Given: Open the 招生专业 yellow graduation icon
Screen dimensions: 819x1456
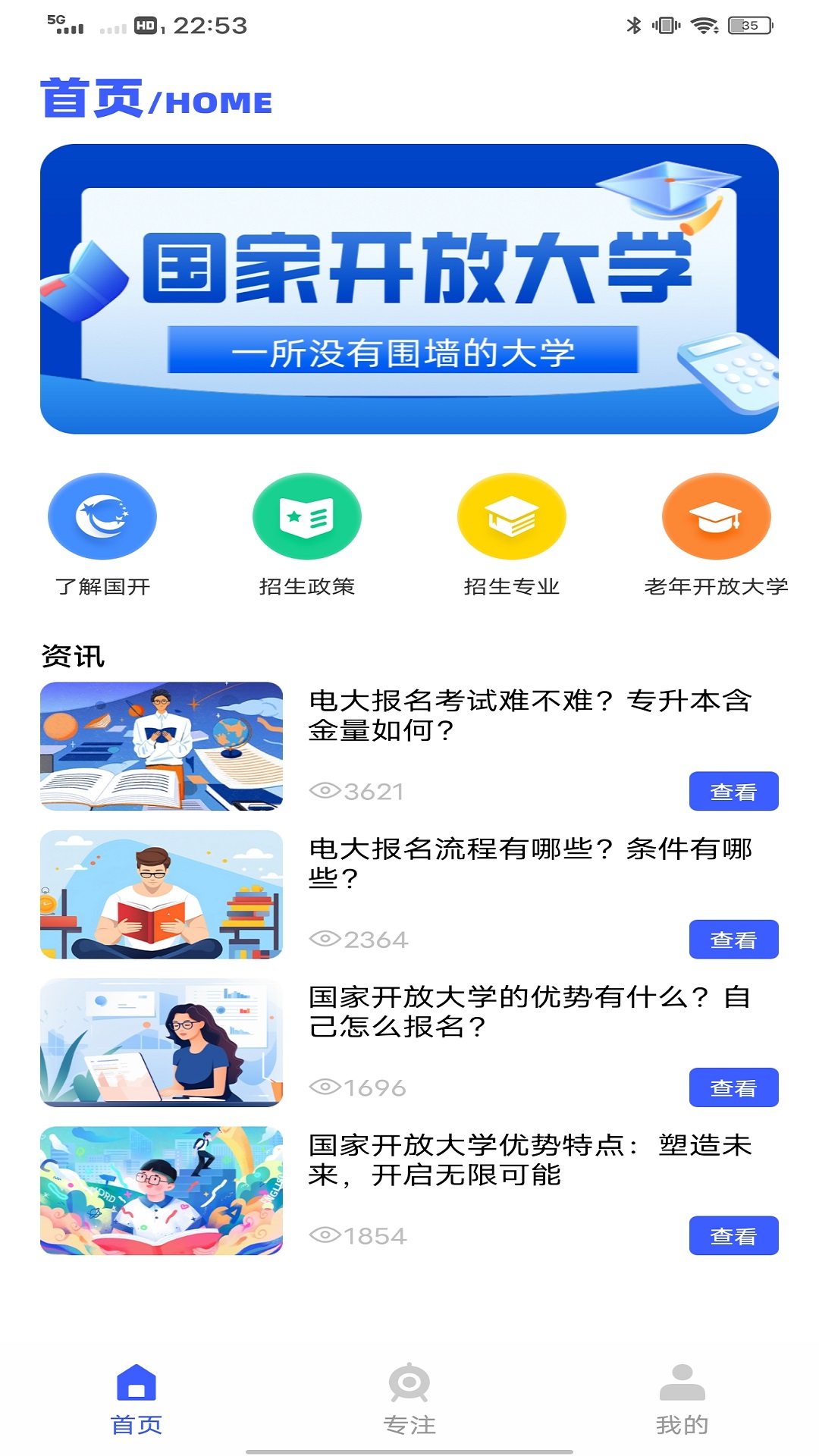Looking at the screenshot, I should (511, 515).
